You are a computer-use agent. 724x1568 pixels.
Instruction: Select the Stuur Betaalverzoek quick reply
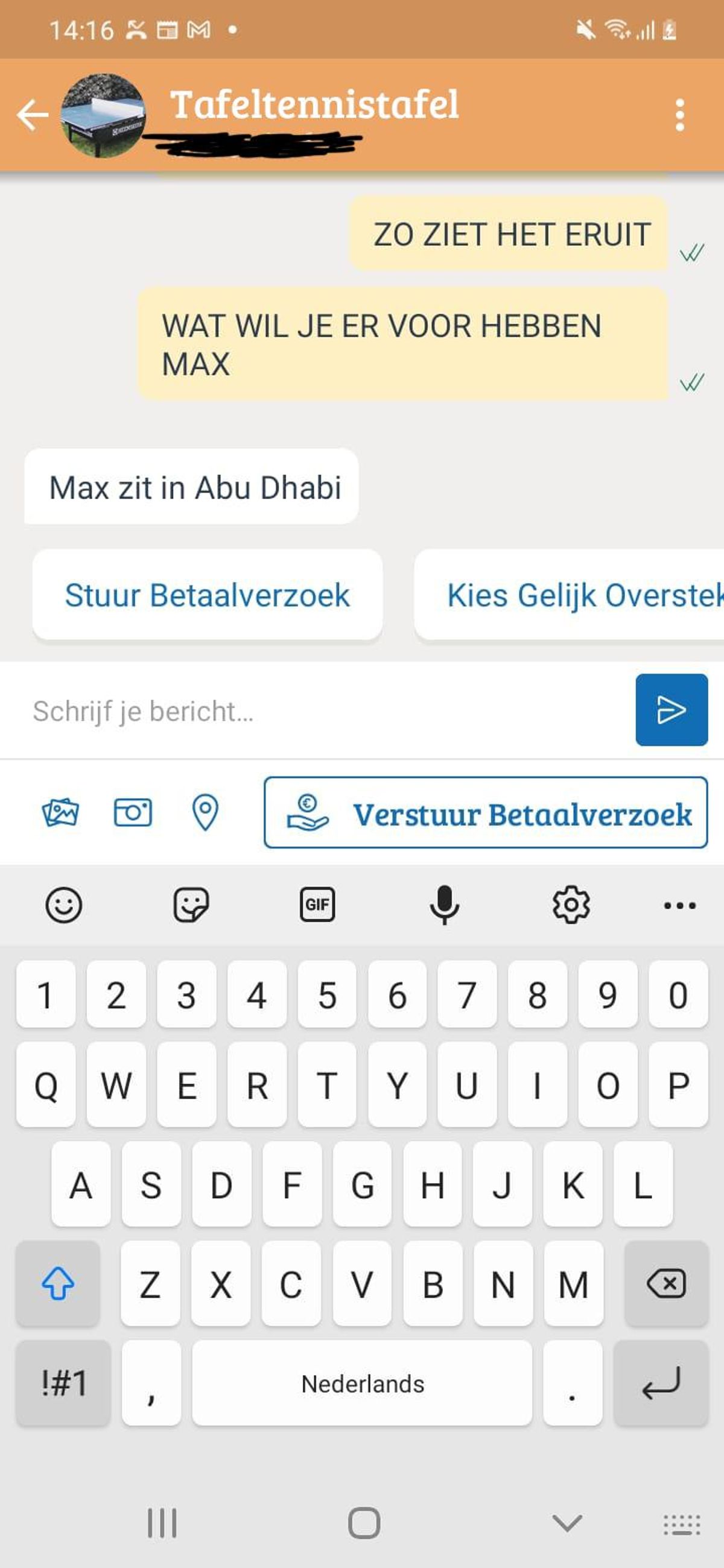pyautogui.click(x=207, y=595)
